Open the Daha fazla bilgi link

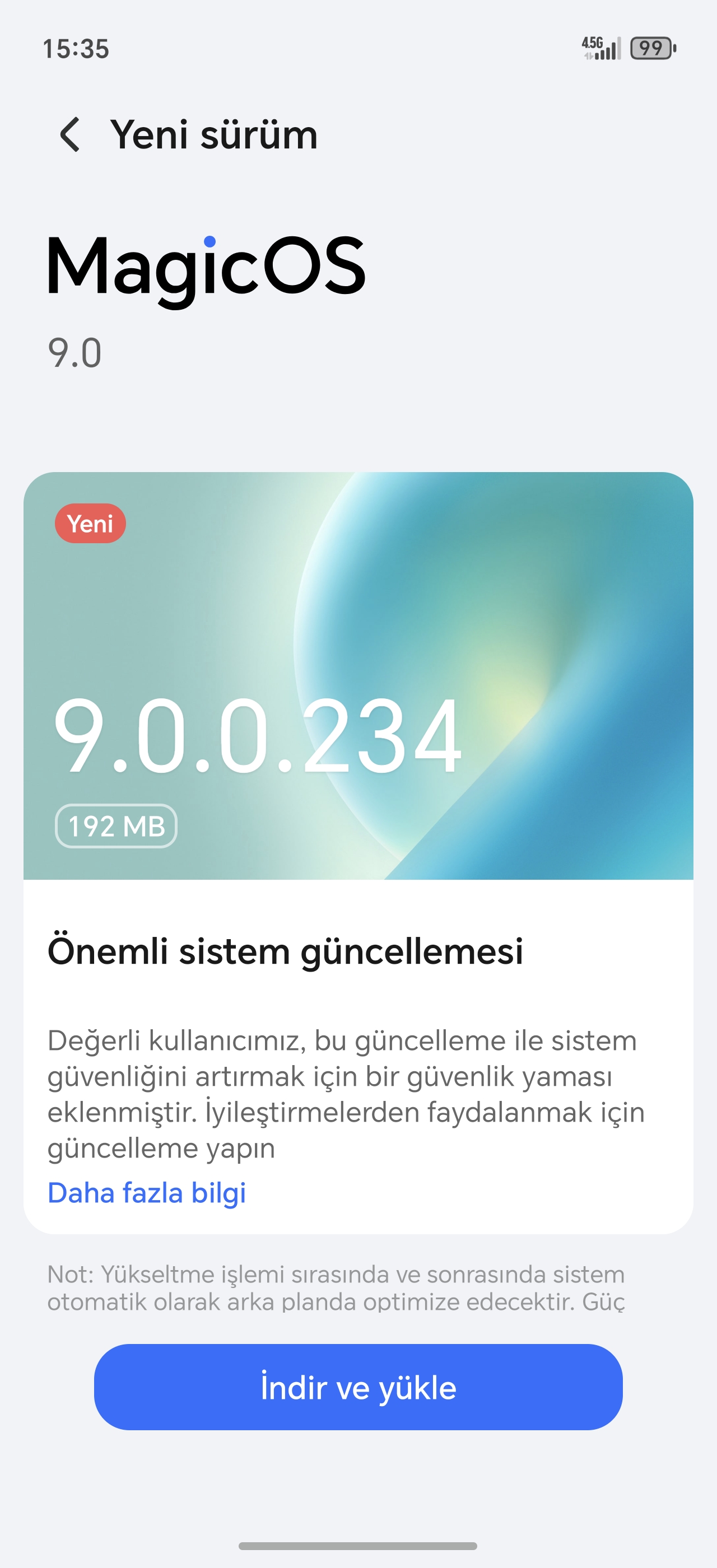[147, 1192]
